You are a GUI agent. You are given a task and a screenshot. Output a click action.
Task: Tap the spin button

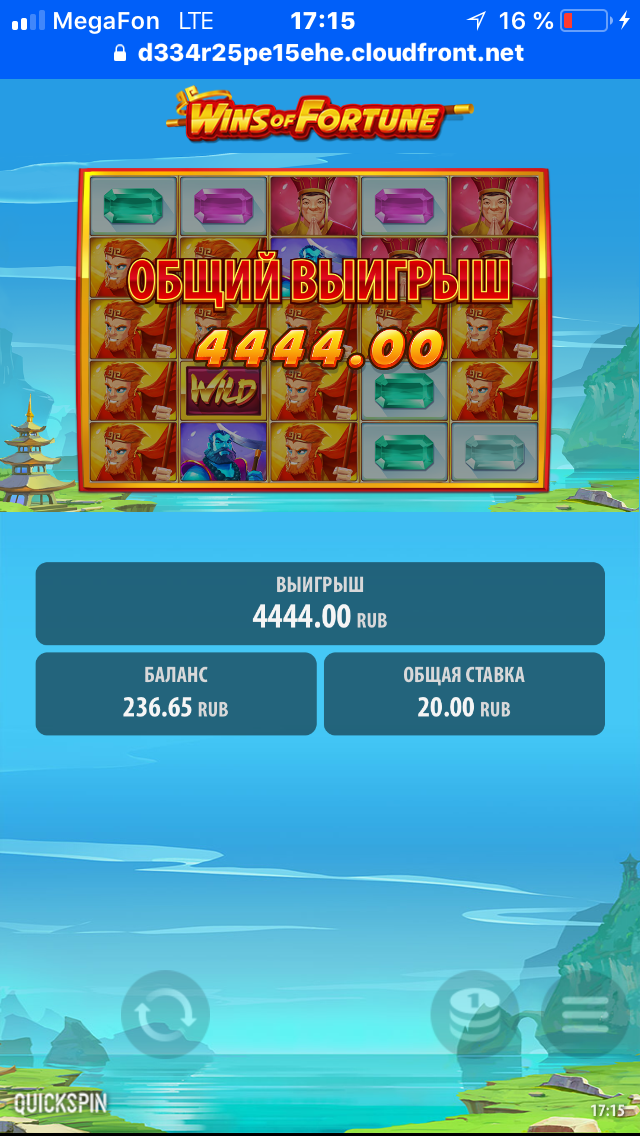165,1014
